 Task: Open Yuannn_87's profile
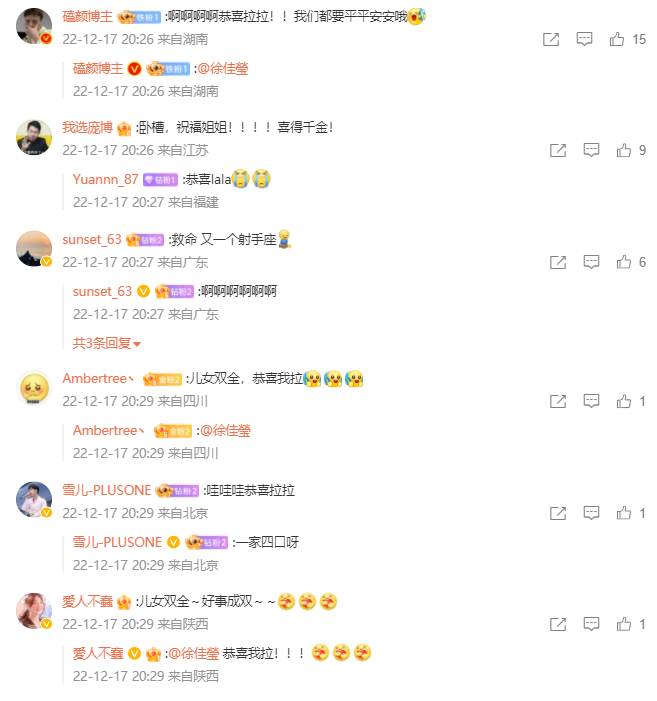tap(105, 179)
